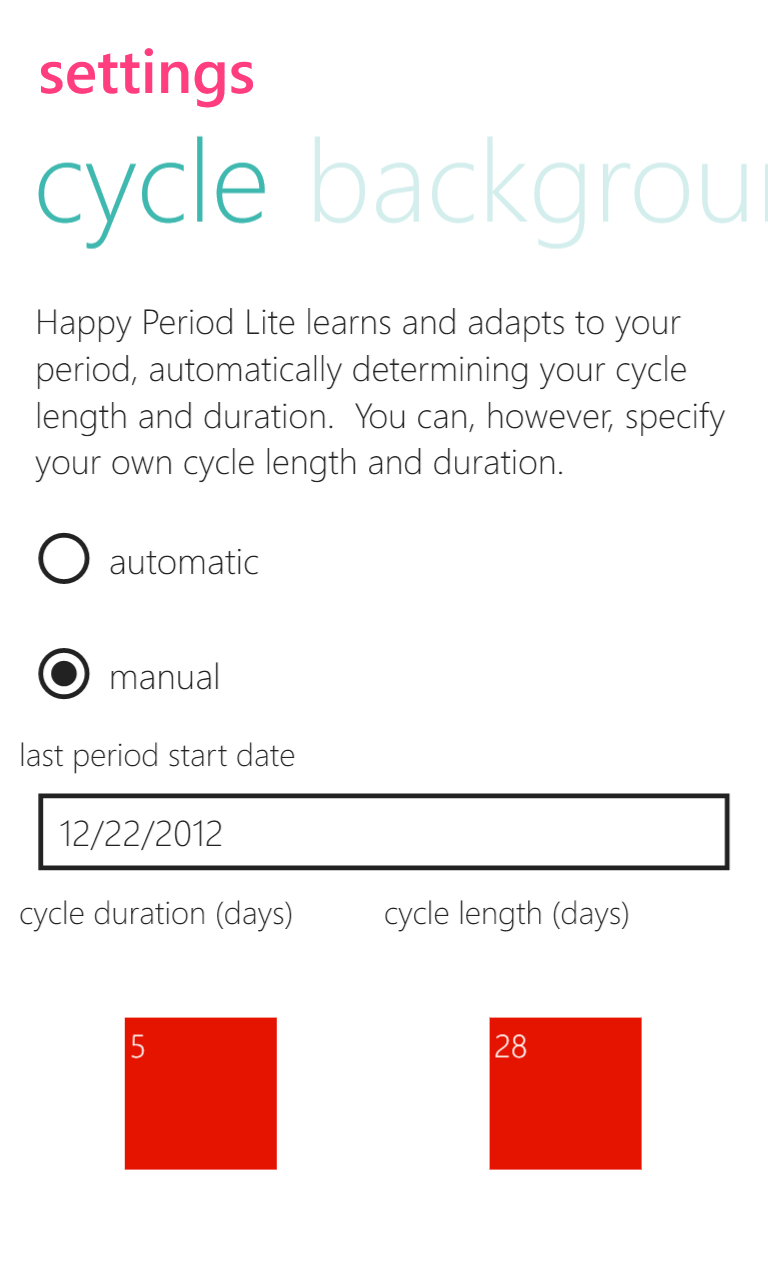This screenshot has height=1280, width=768.
Task: Click the last period start date label
Action: coord(157,756)
